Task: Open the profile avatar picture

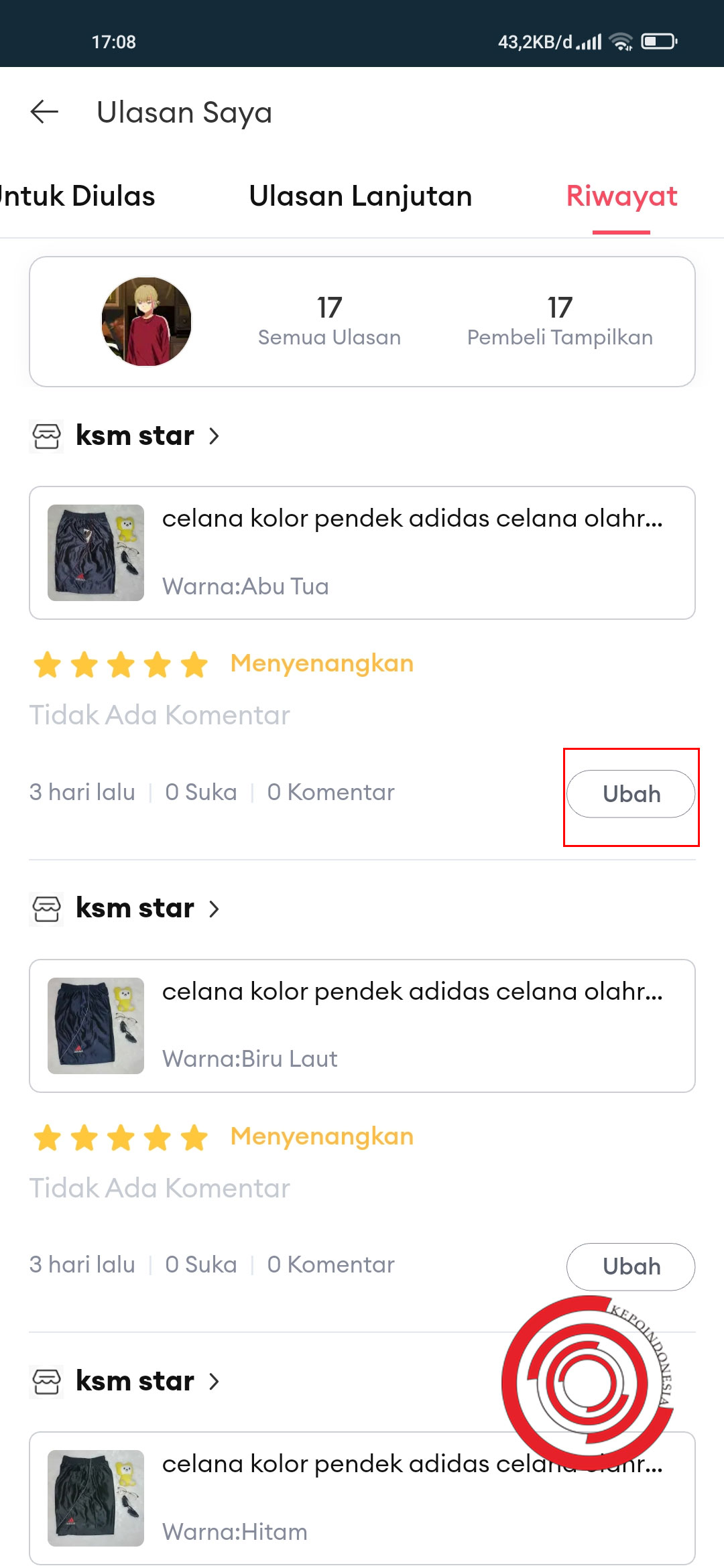Action: pos(146,322)
